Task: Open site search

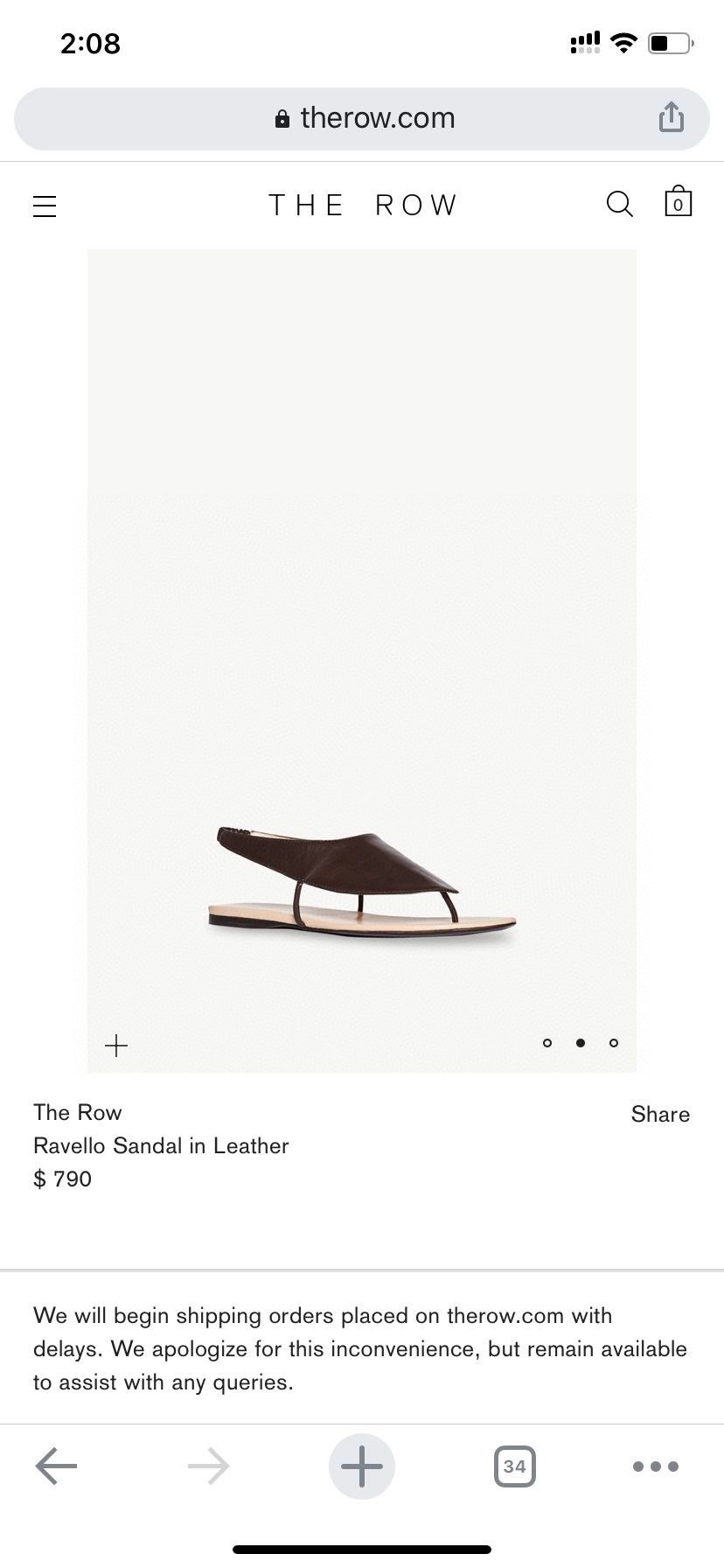Action: pos(619,204)
